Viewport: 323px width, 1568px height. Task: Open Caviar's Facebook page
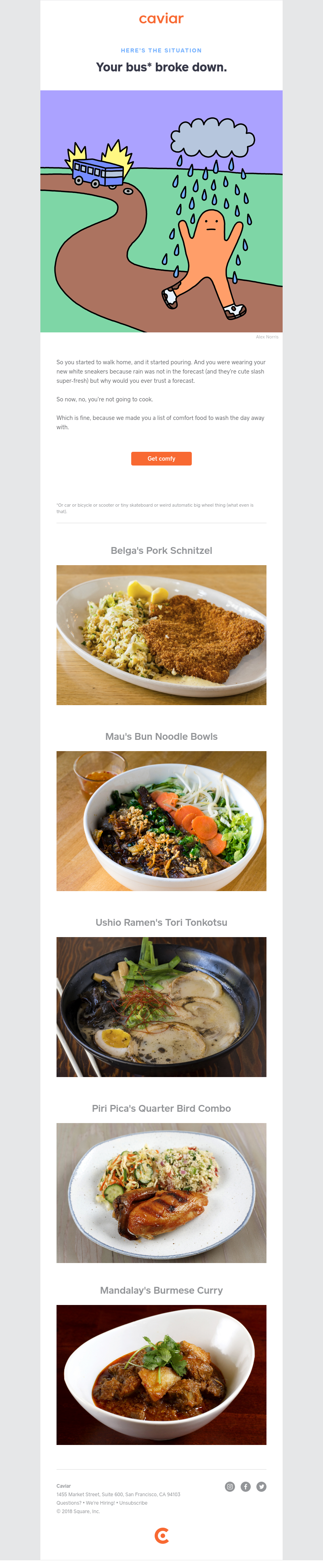click(x=245, y=1487)
